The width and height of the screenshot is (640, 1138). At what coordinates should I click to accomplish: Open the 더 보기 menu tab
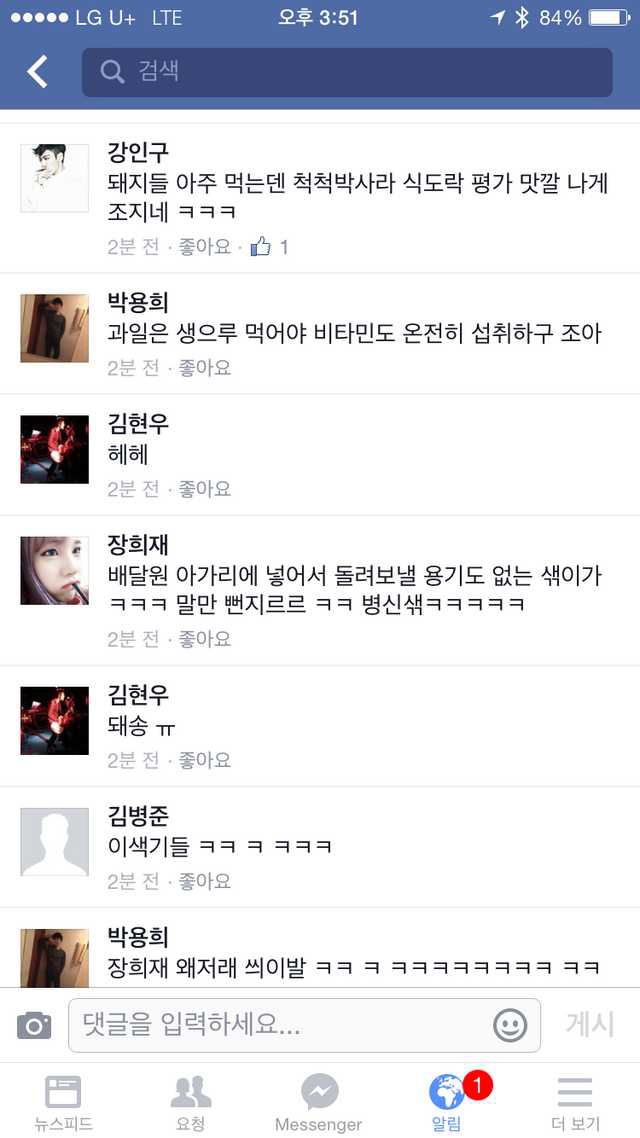pos(575,1102)
